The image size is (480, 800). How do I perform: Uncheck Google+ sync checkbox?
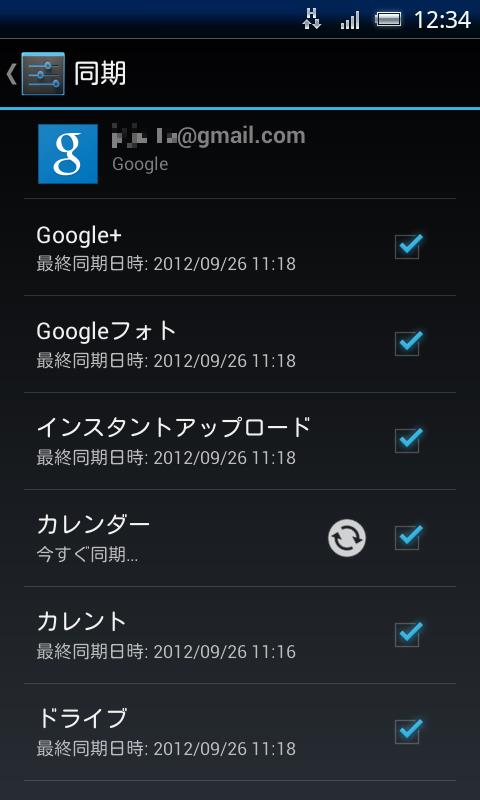click(x=409, y=247)
